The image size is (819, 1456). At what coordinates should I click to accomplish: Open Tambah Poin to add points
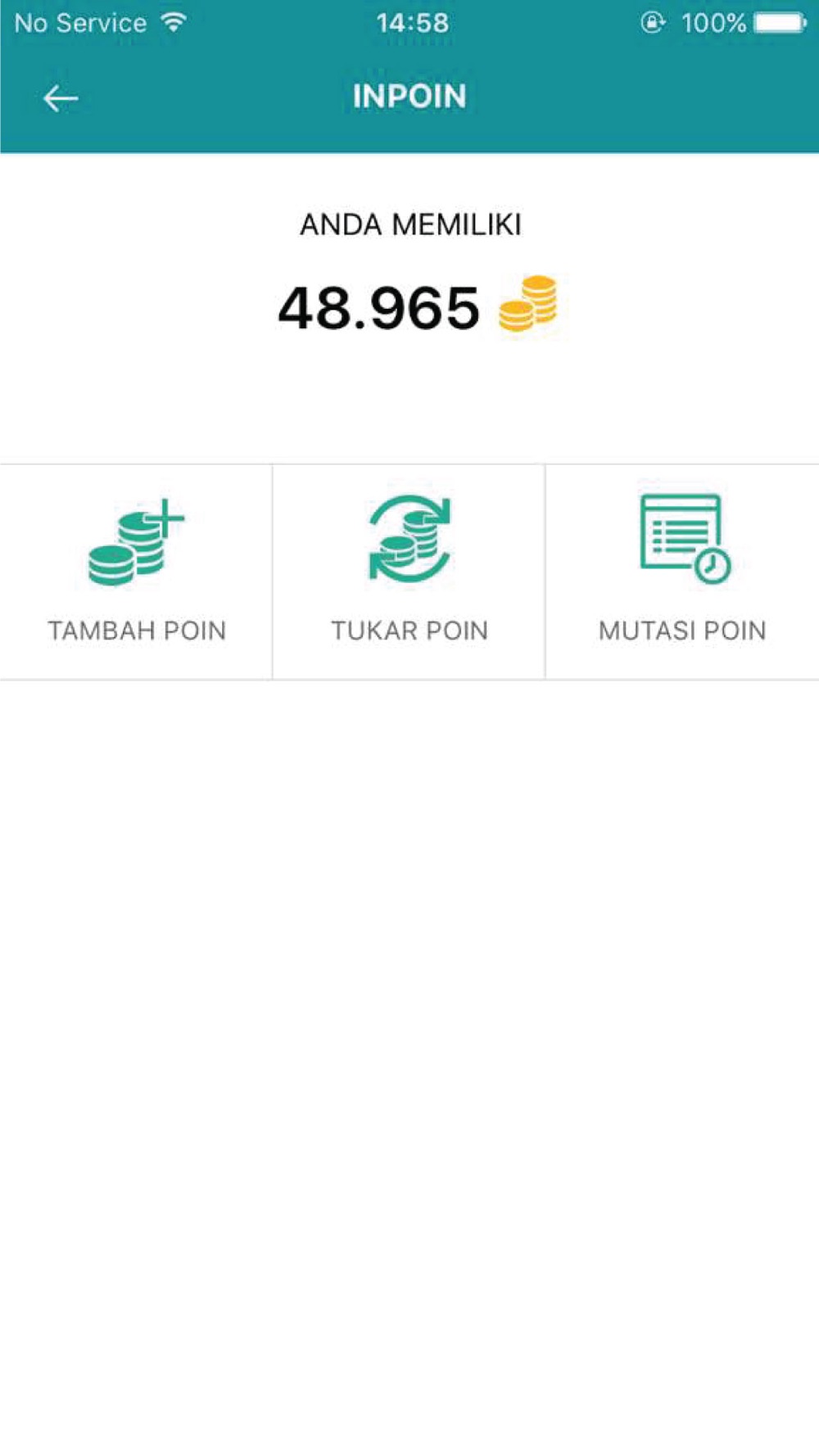pyautogui.click(x=136, y=572)
